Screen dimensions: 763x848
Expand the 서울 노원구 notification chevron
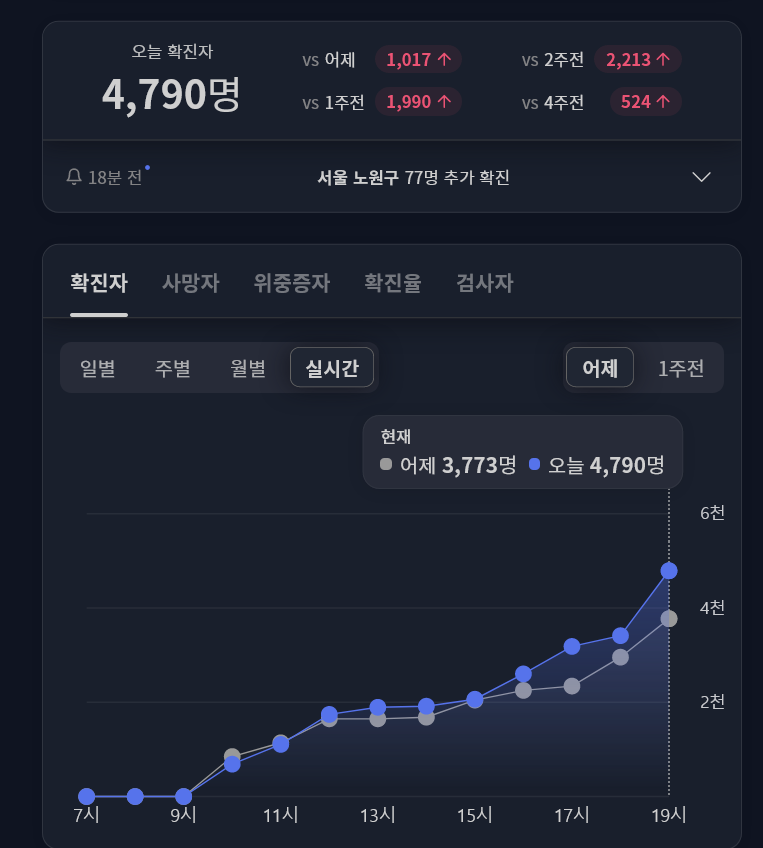point(702,177)
